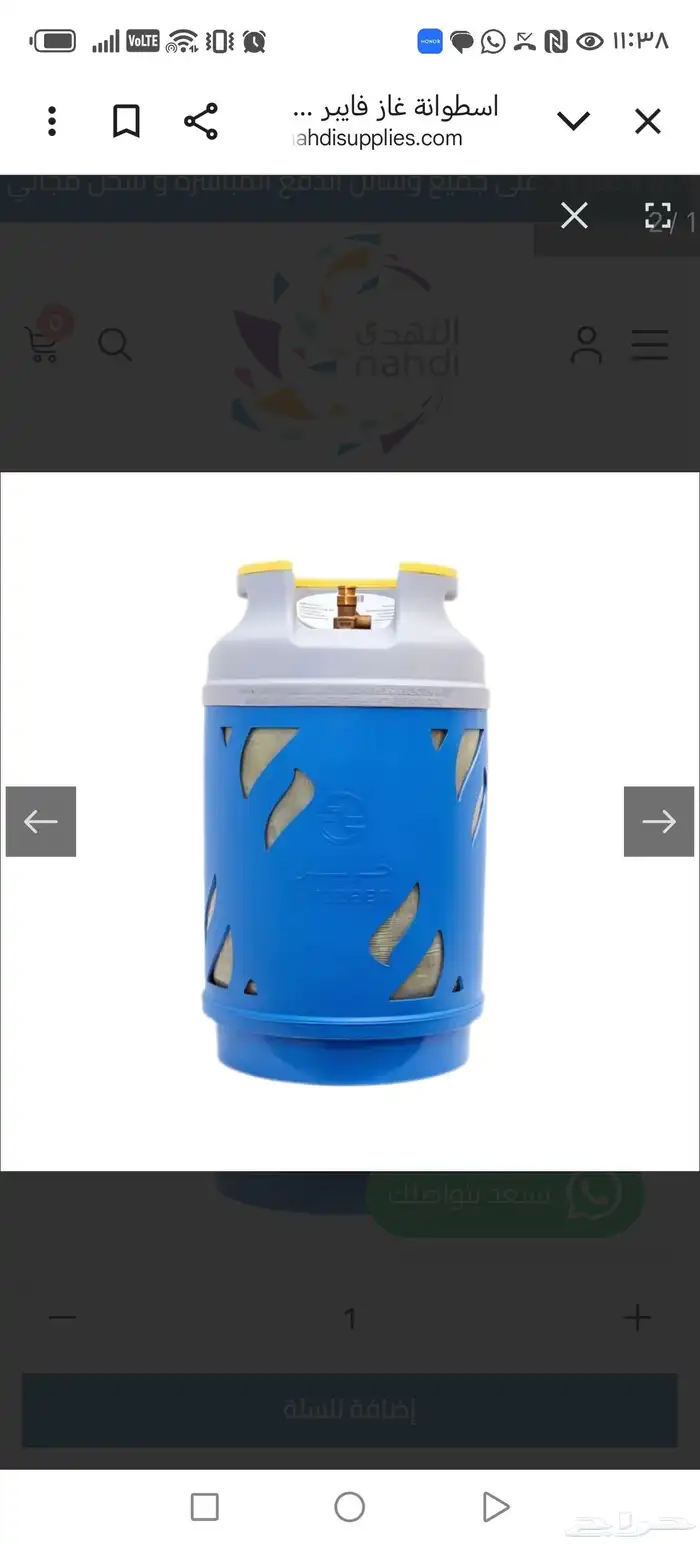Viewport: 700px width, 1544px height.
Task: Show the next product image
Action: tap(659, 822)
